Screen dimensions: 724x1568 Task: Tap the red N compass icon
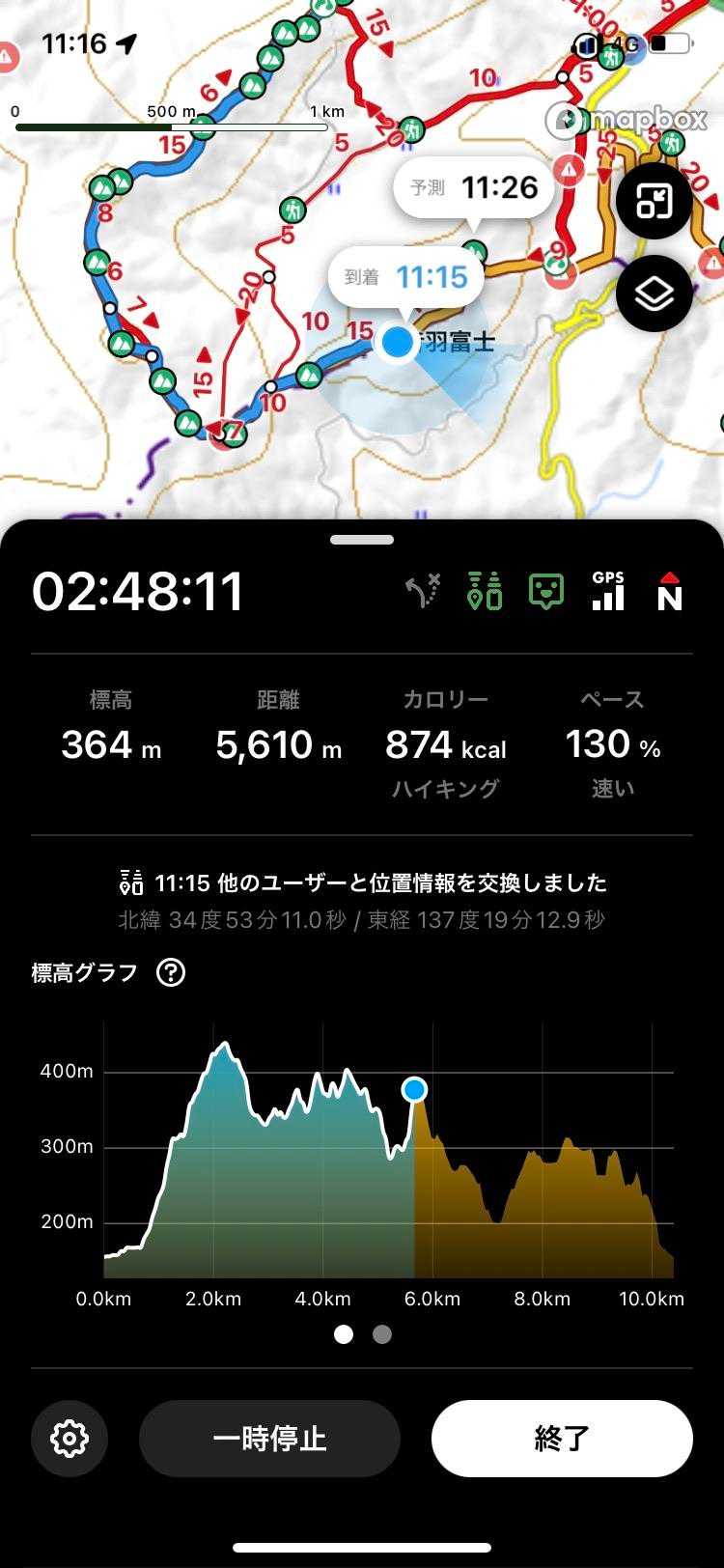[x=669, y=592]
